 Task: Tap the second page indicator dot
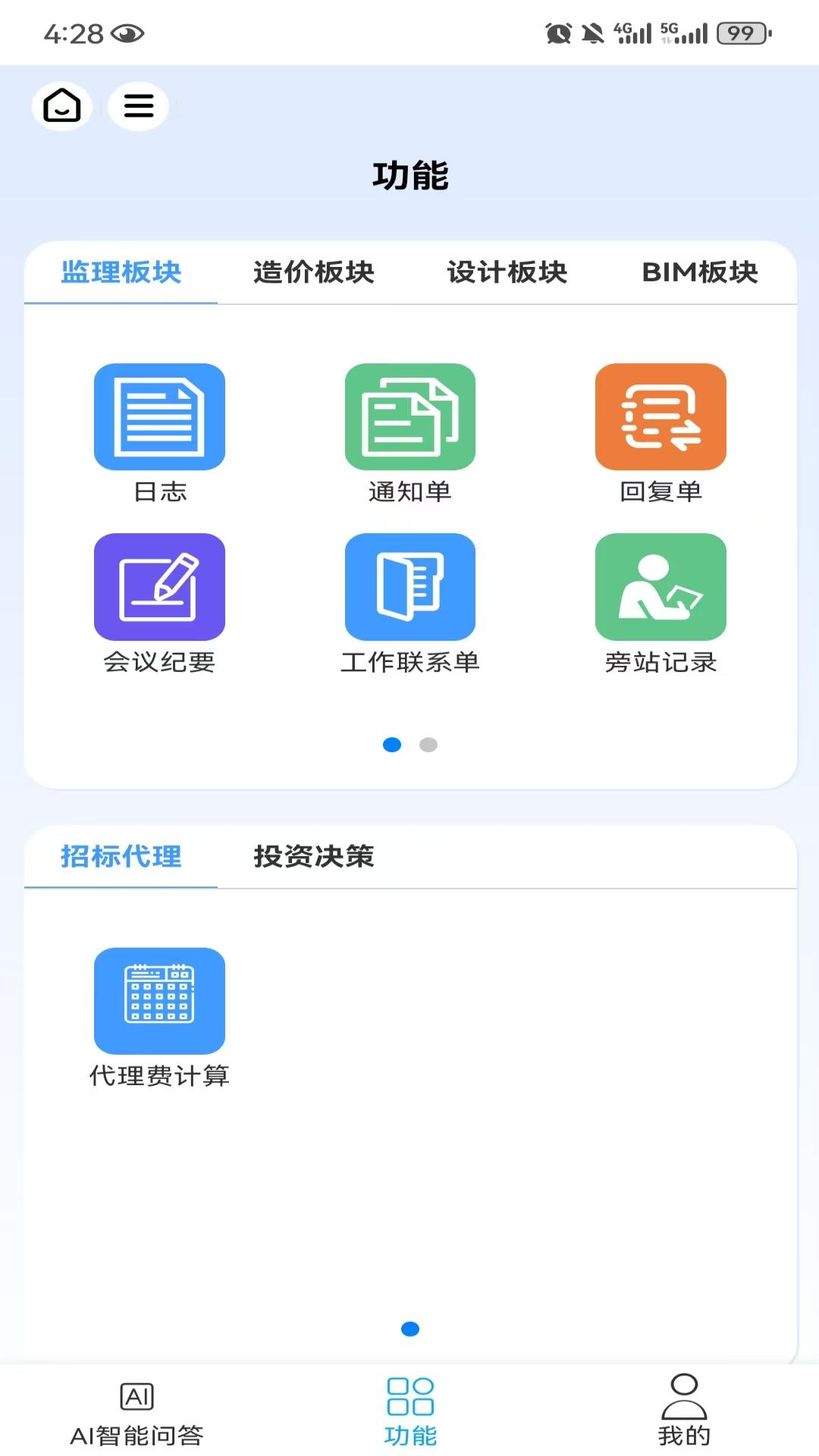pos(428,745)
